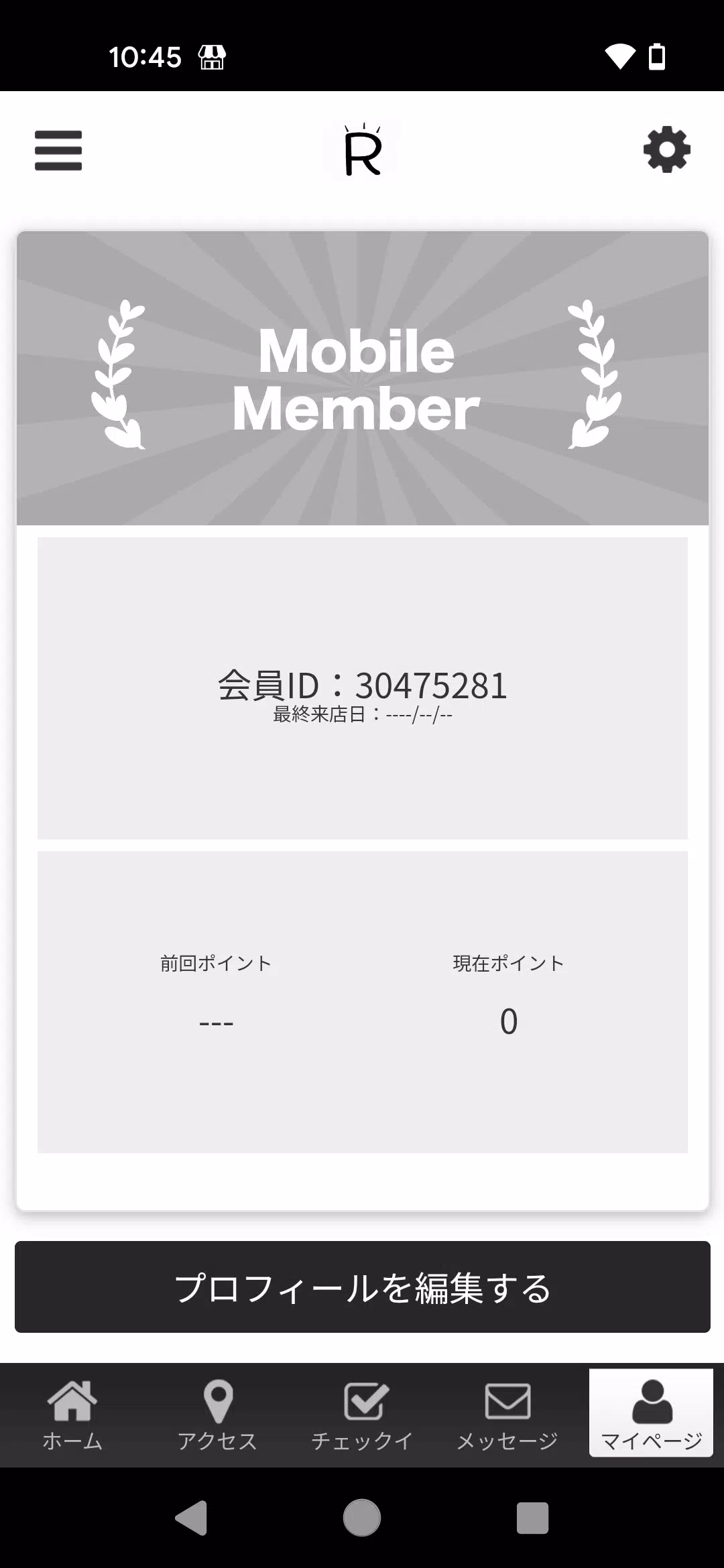Open the hamburger drawer menu
The width and height of the screenshot is (724, 1568).
tap(58, 151)
